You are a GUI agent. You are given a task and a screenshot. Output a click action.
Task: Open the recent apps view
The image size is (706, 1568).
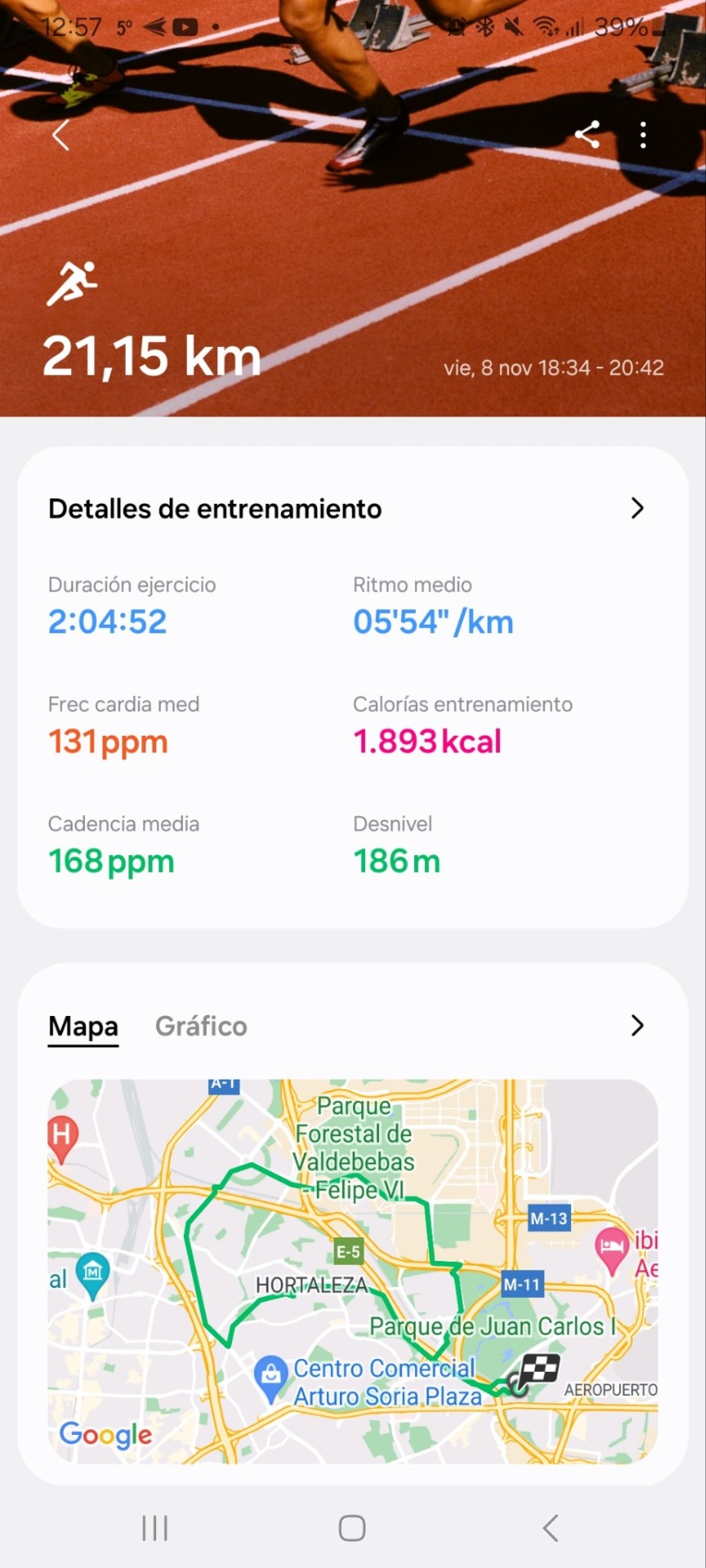[154, 1528]
